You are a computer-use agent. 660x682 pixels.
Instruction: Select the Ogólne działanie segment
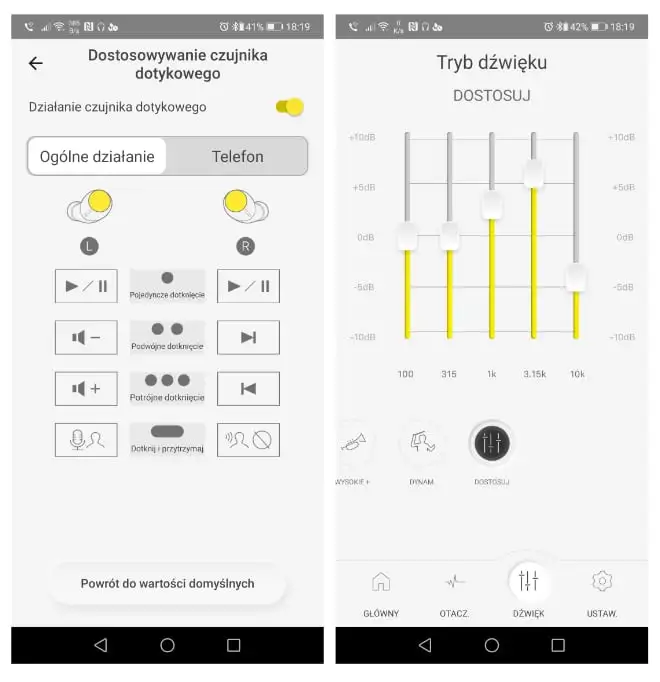[97, 156]
